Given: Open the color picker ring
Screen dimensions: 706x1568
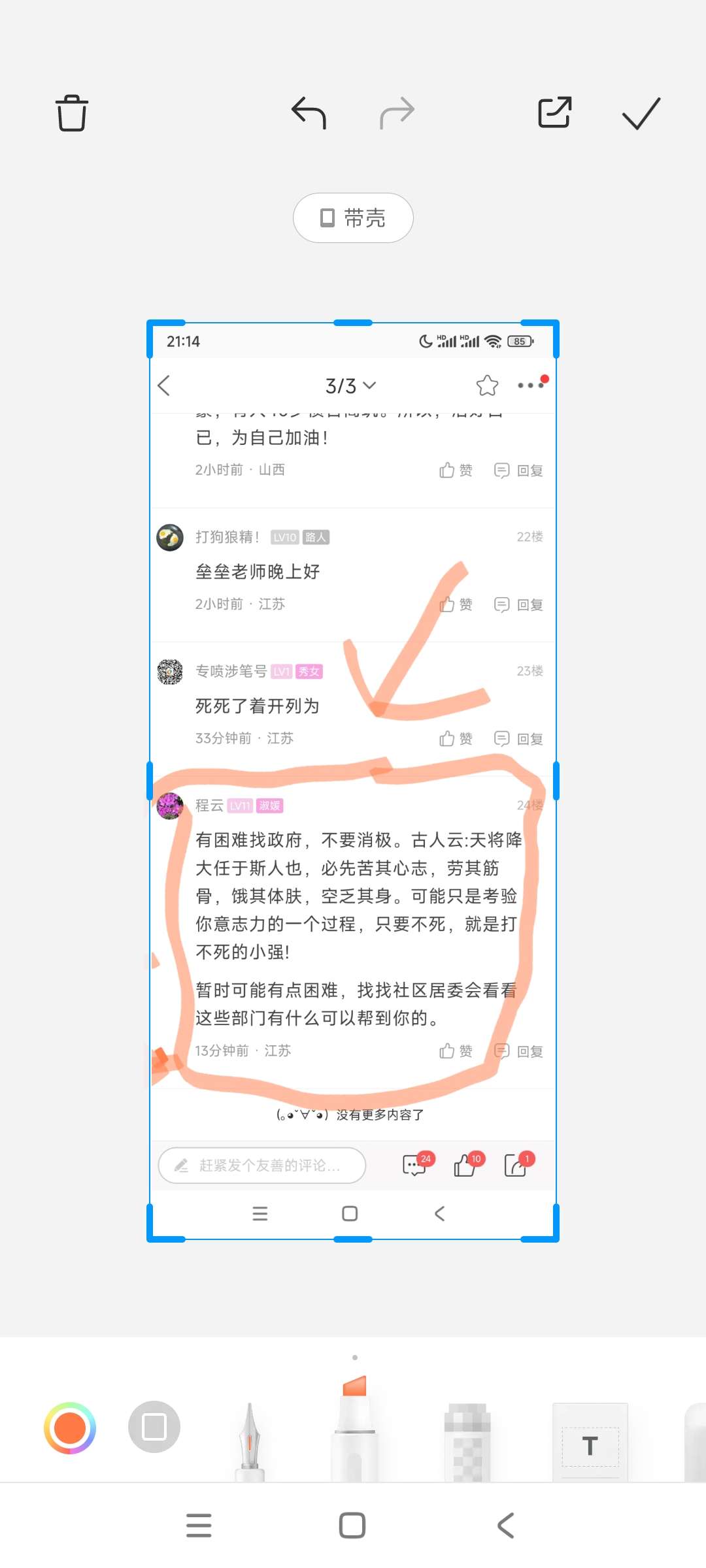Looking at the screenshot, I should pyautogui.click(x=70, y=1428).
